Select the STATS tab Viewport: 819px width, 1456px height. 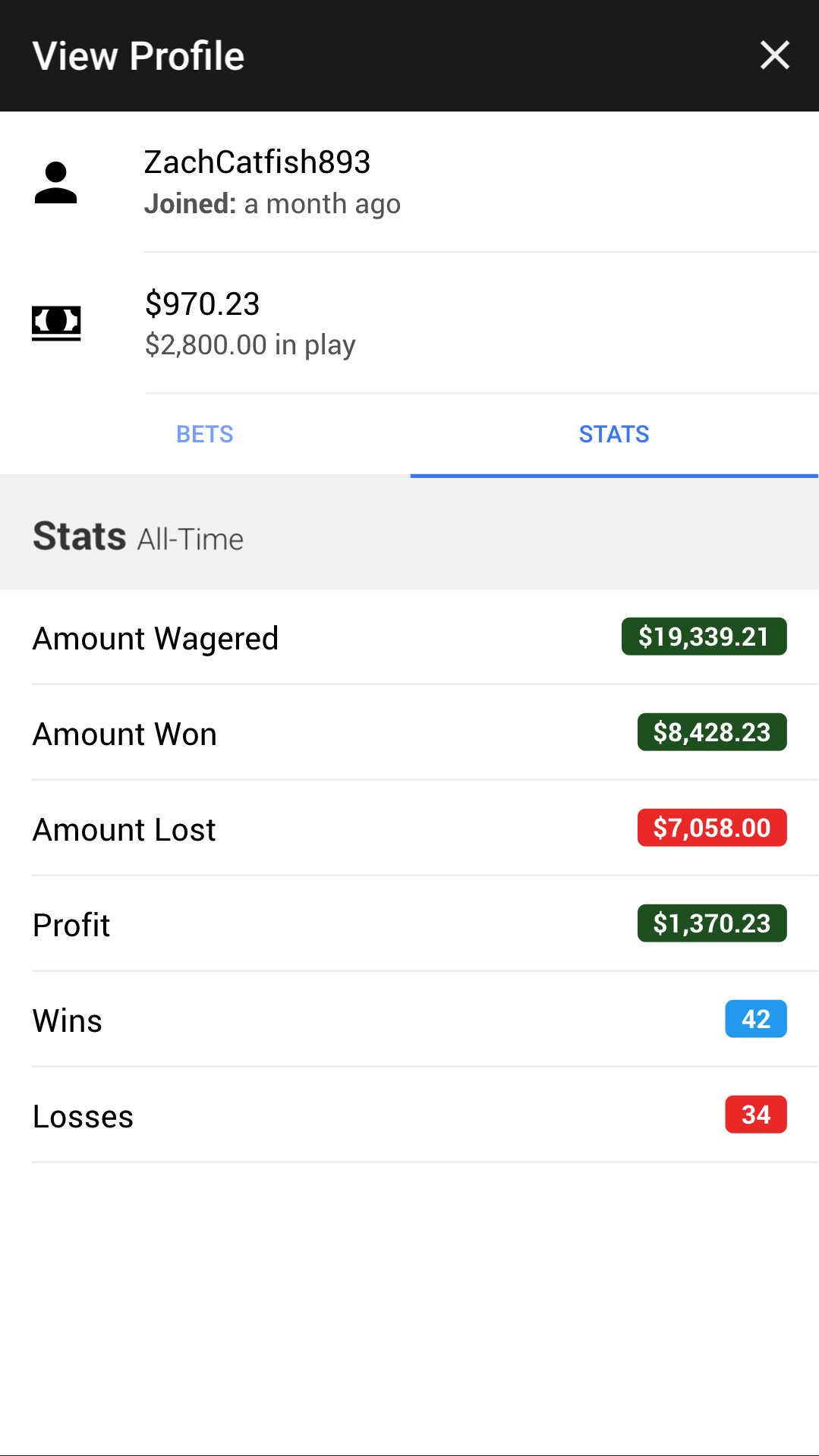point(614,434)
